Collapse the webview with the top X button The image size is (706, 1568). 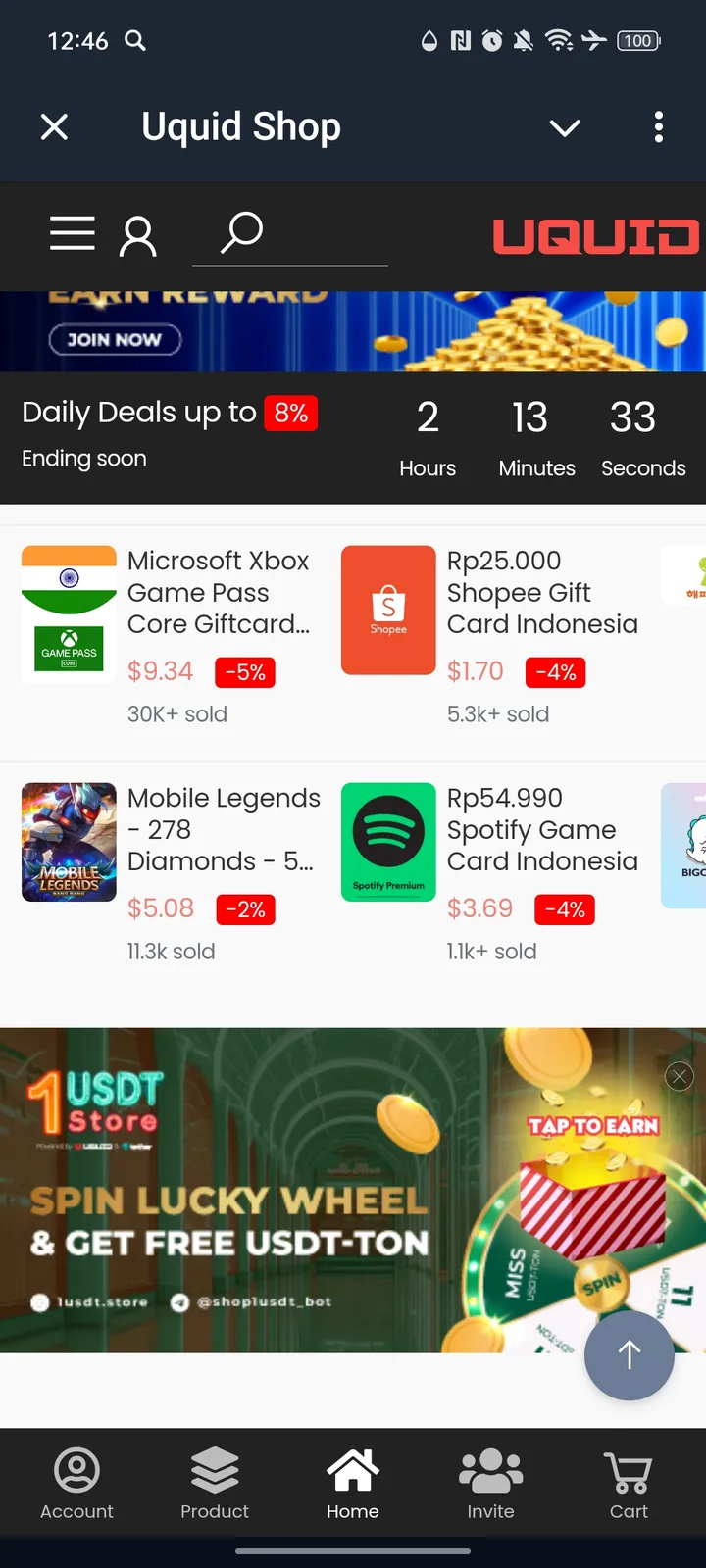55,127
